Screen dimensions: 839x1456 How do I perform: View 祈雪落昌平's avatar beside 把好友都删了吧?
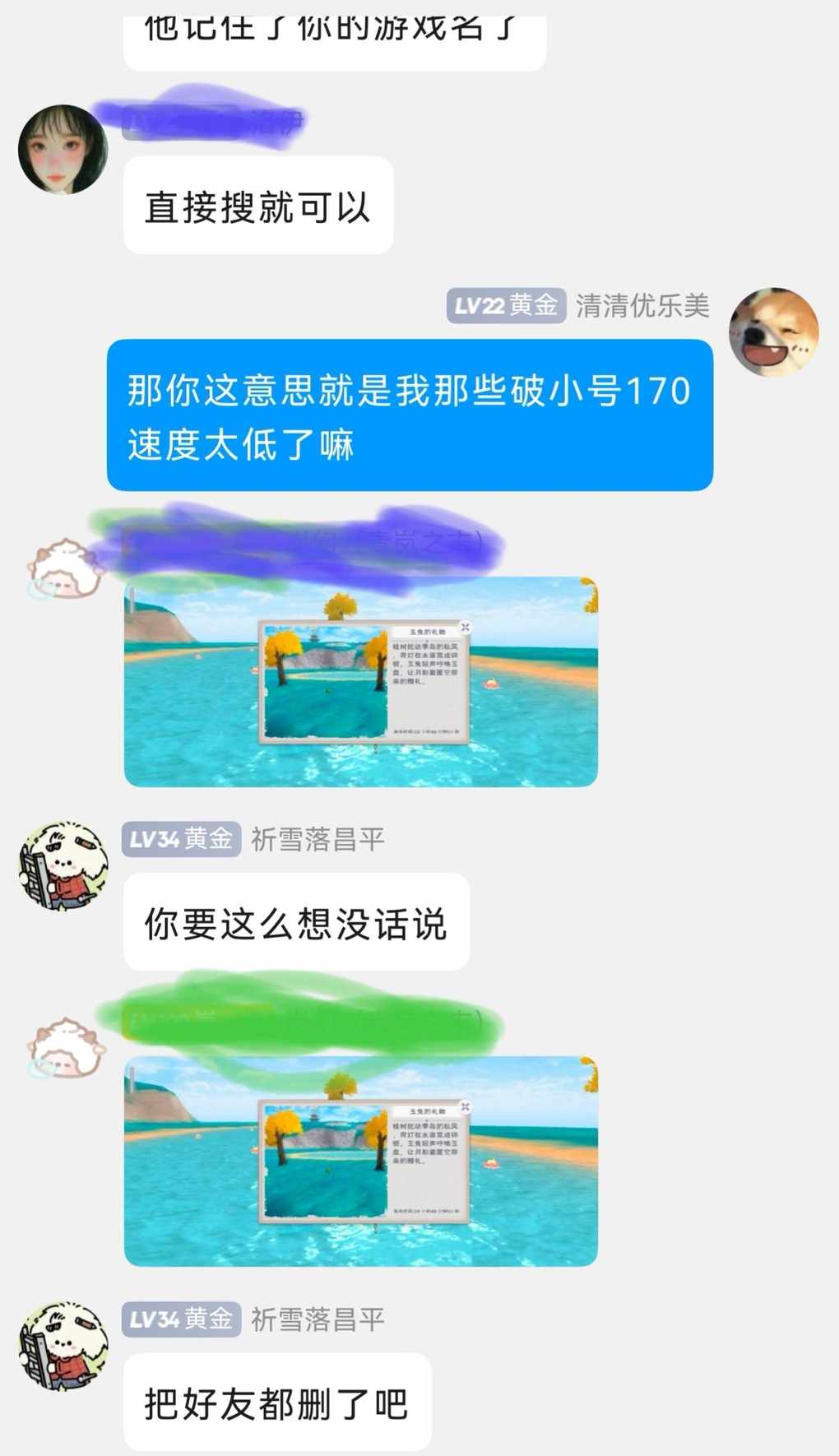63,1346
